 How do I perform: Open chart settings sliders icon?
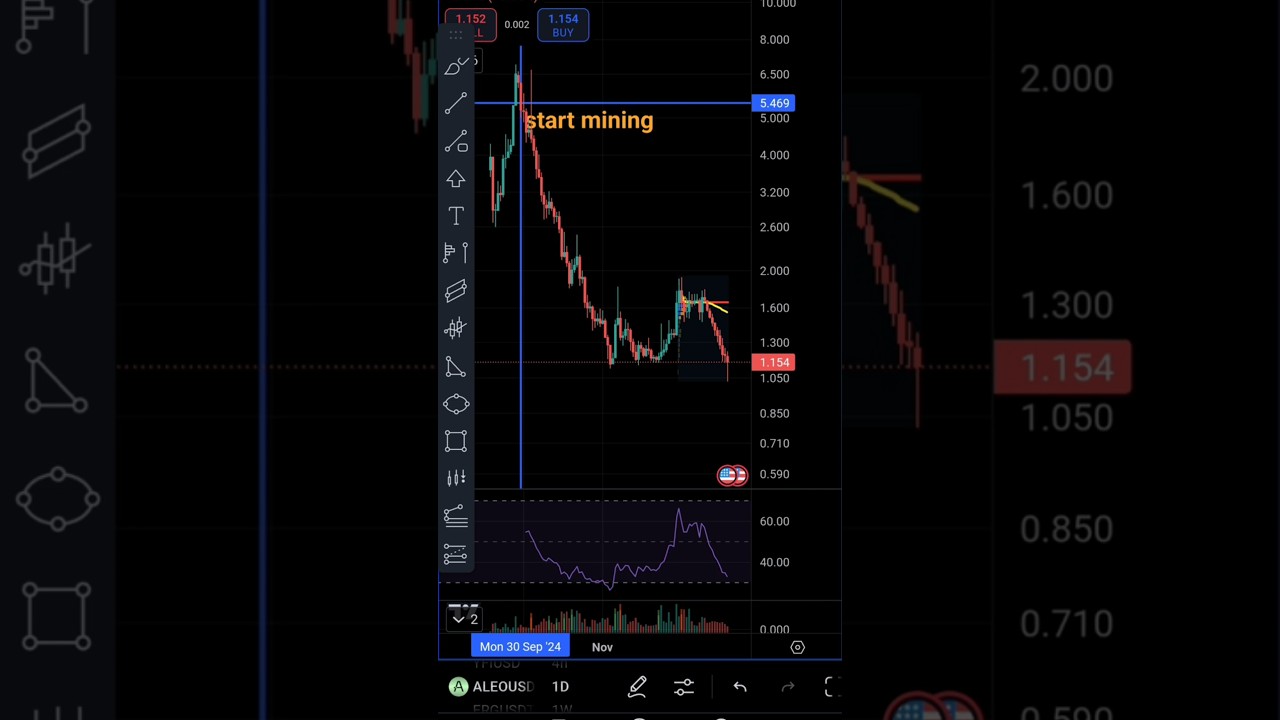pos(684,687)
